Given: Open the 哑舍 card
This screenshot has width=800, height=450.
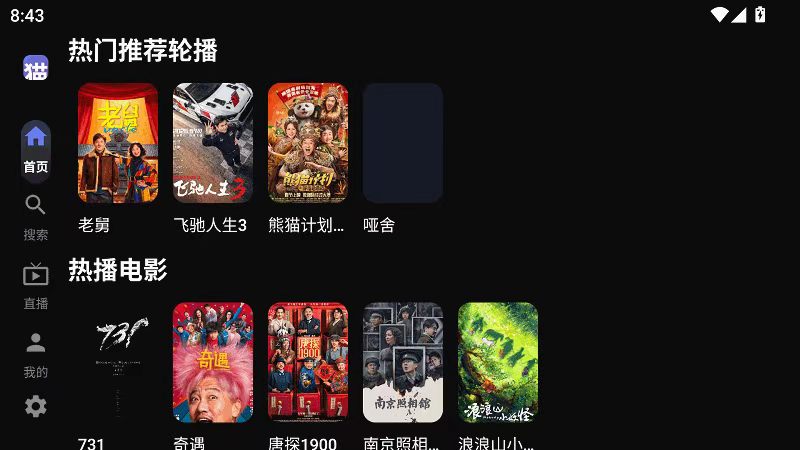Looking at the screenshot, I should 403,143.
